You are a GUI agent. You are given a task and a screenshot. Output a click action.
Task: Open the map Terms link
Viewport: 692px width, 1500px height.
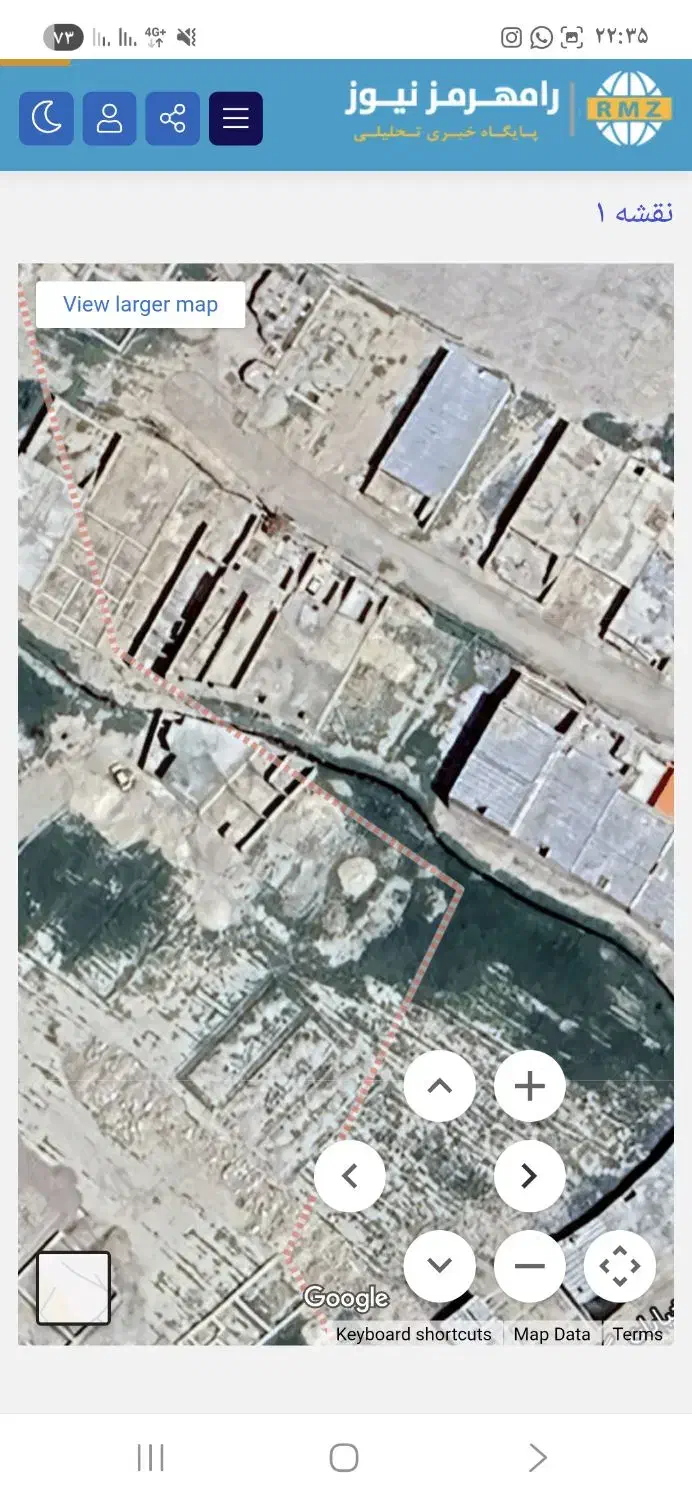[637, 1334]
